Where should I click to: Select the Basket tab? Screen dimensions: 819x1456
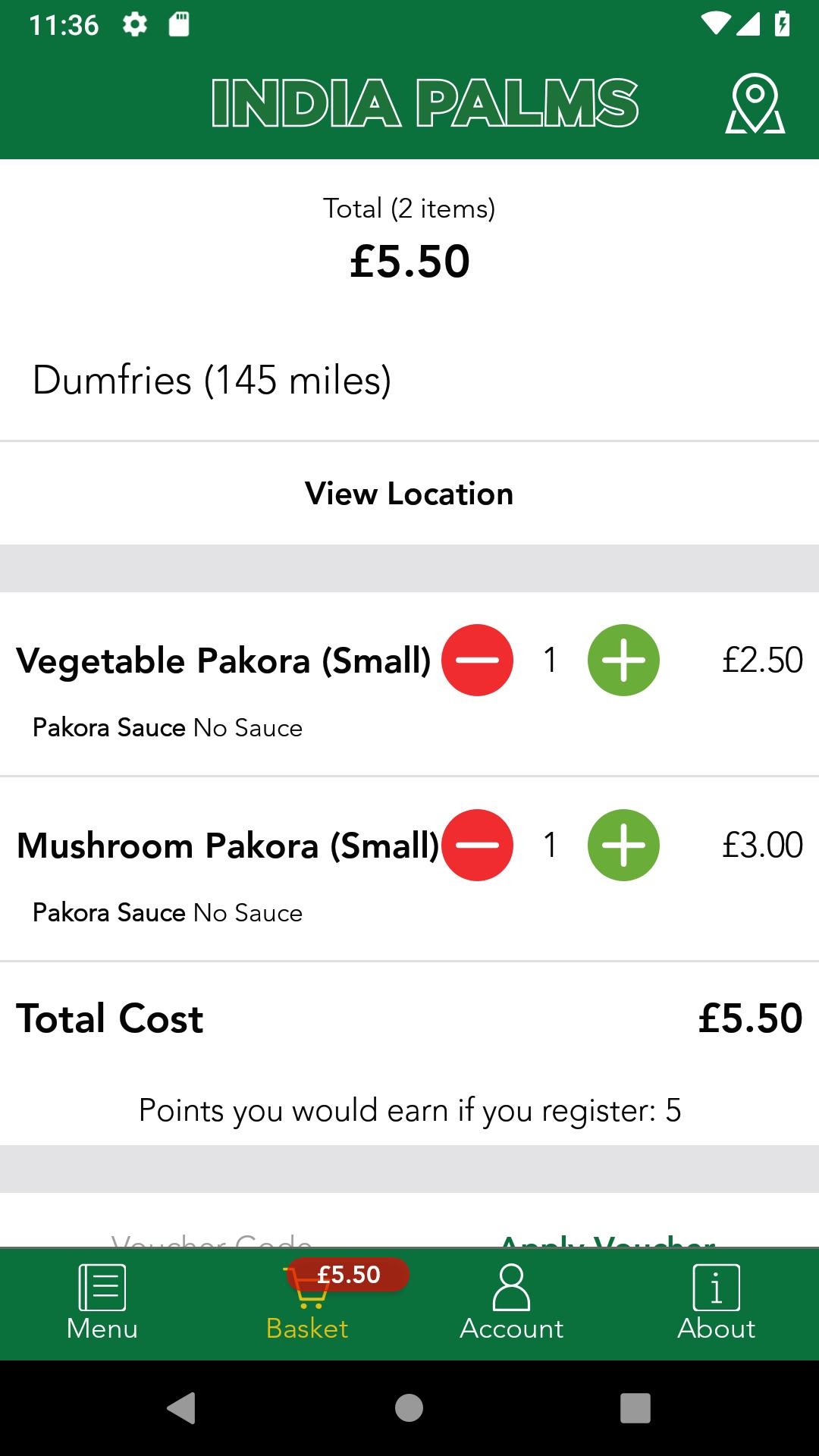(x=307, y=1304)
